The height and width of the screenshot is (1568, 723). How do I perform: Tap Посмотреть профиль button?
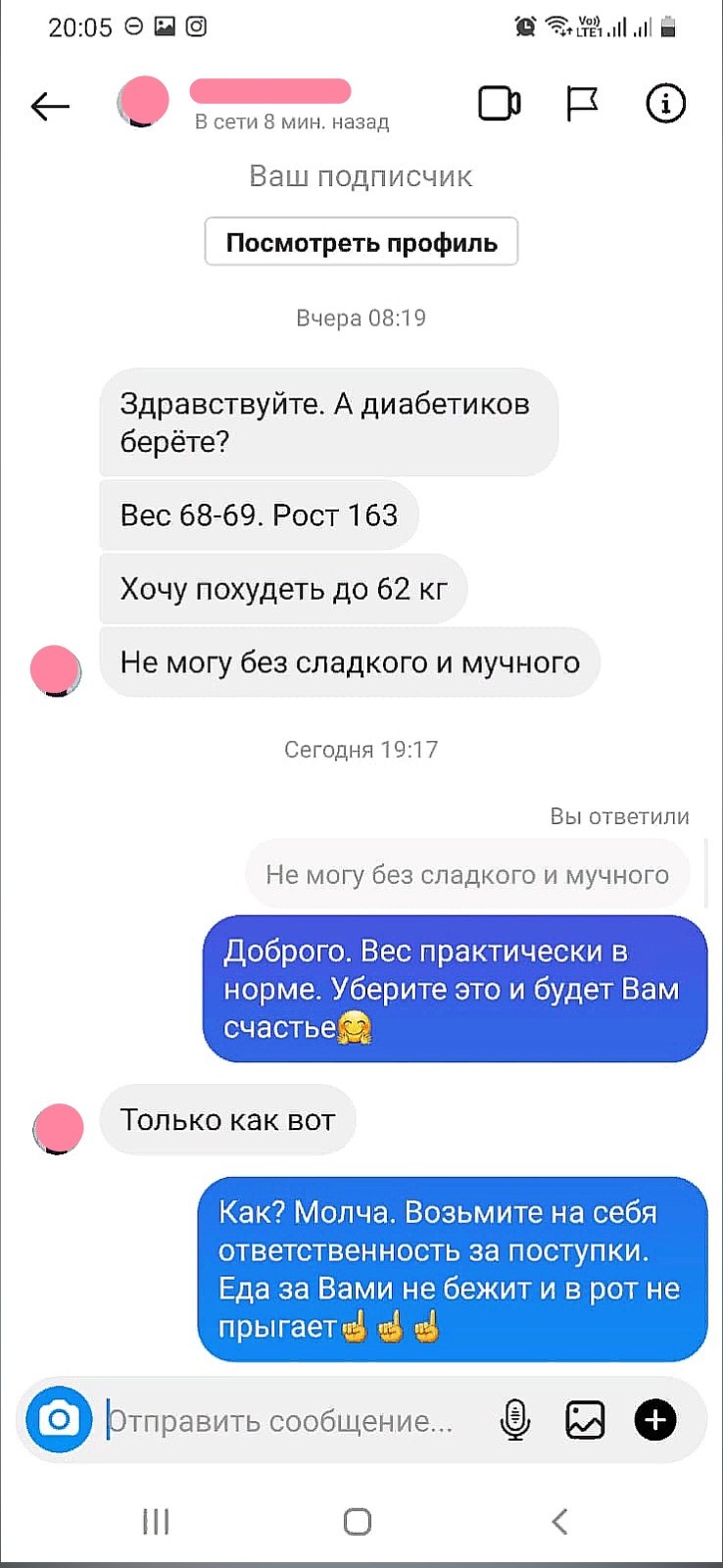pyautogui.click(x=361, y=242)
